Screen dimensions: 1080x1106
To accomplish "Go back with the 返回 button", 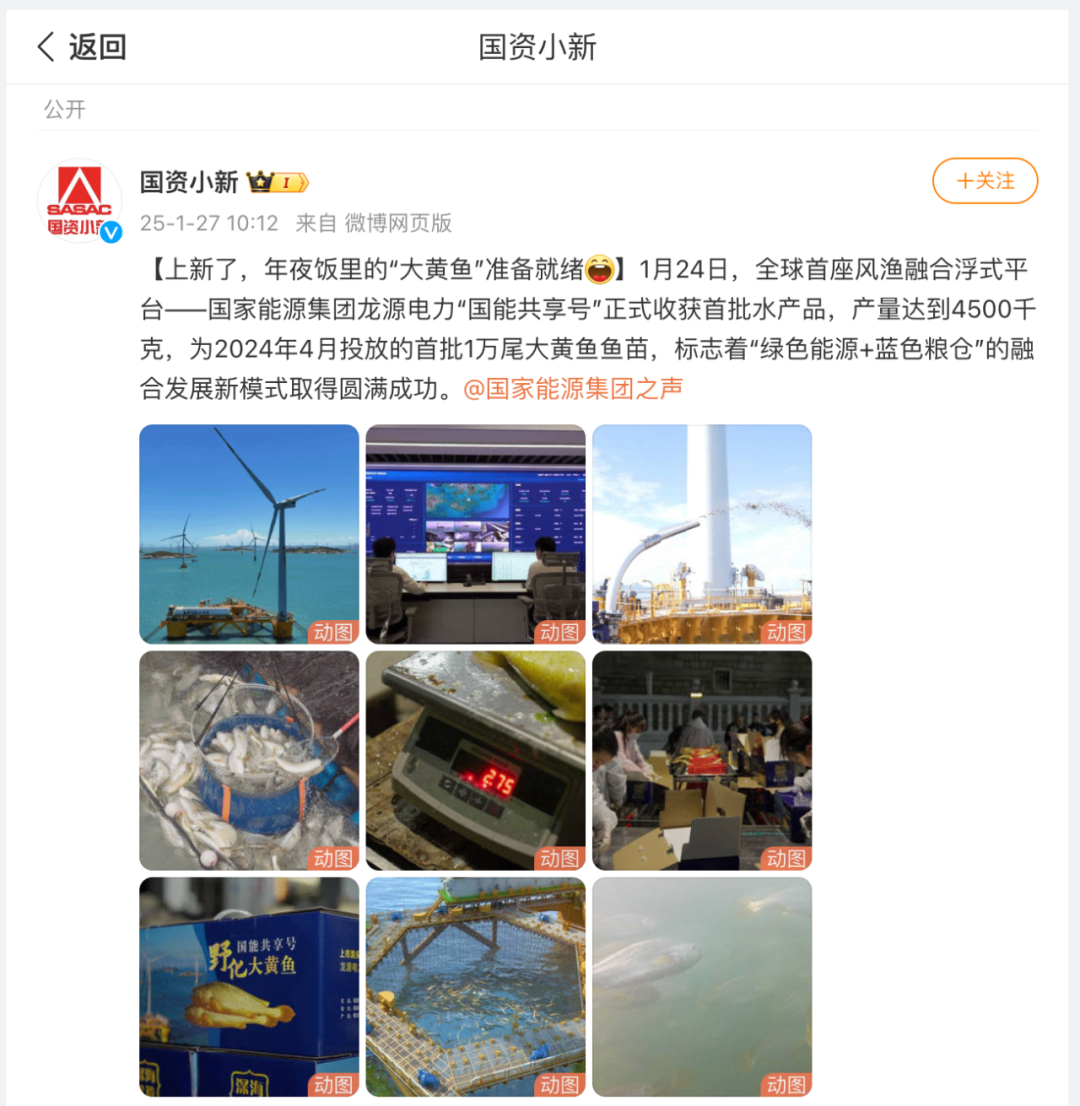I will (82, 47).
